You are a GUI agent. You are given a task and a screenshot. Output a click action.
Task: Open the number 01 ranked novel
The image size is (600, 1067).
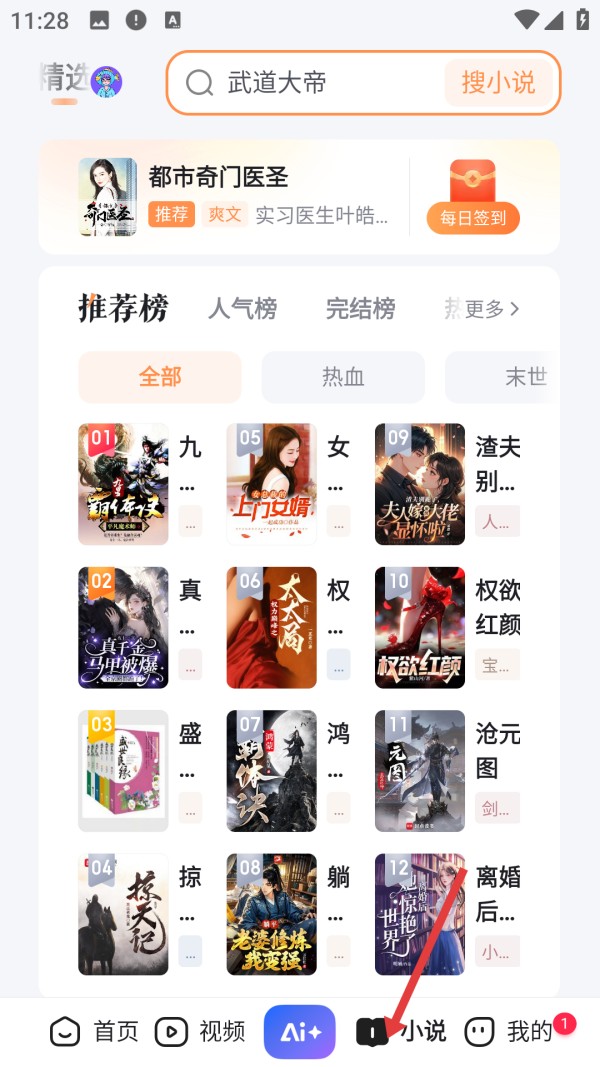[x=123, y=484]
